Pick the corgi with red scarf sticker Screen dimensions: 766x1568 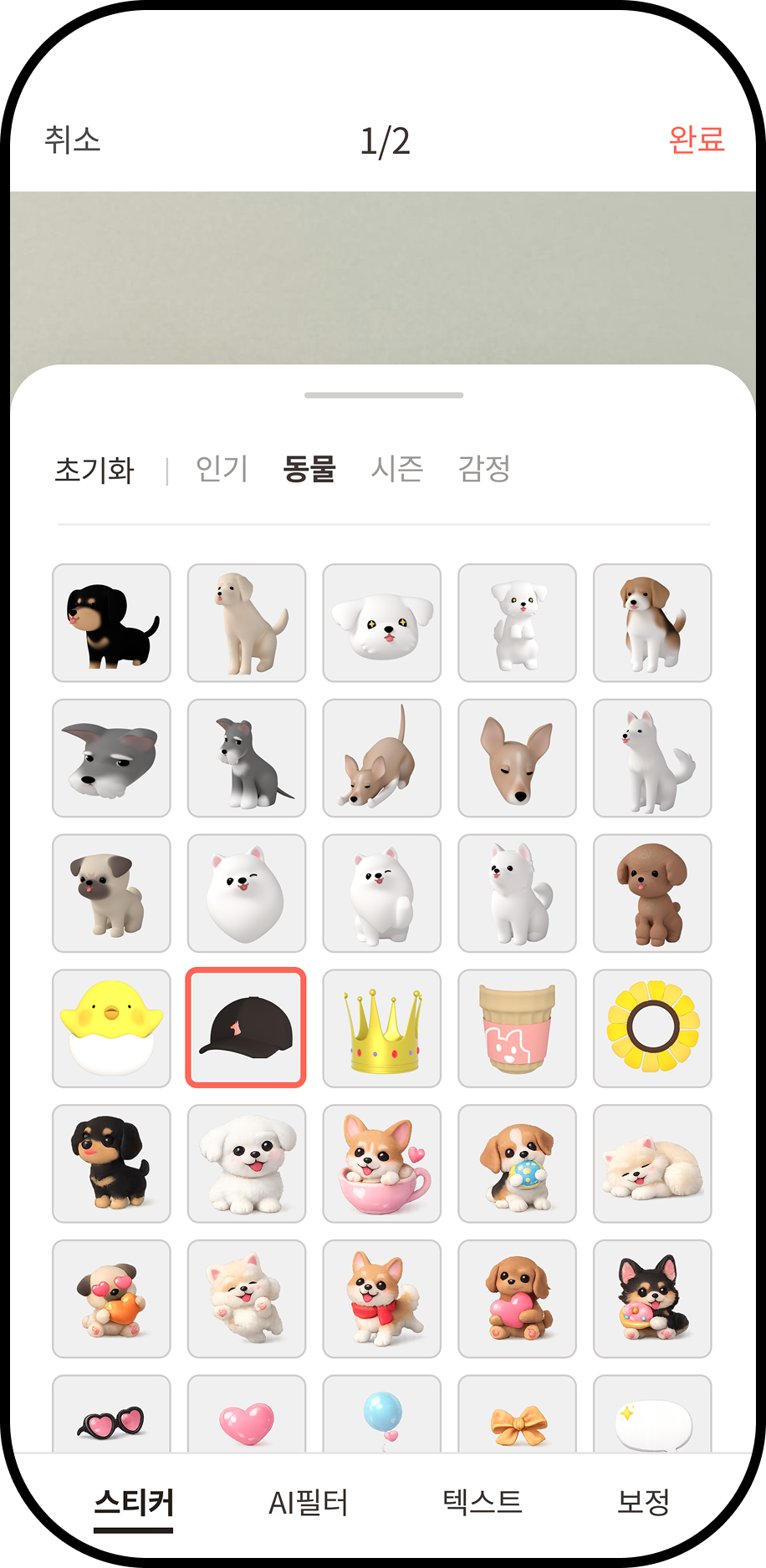tap(382, 1300)
